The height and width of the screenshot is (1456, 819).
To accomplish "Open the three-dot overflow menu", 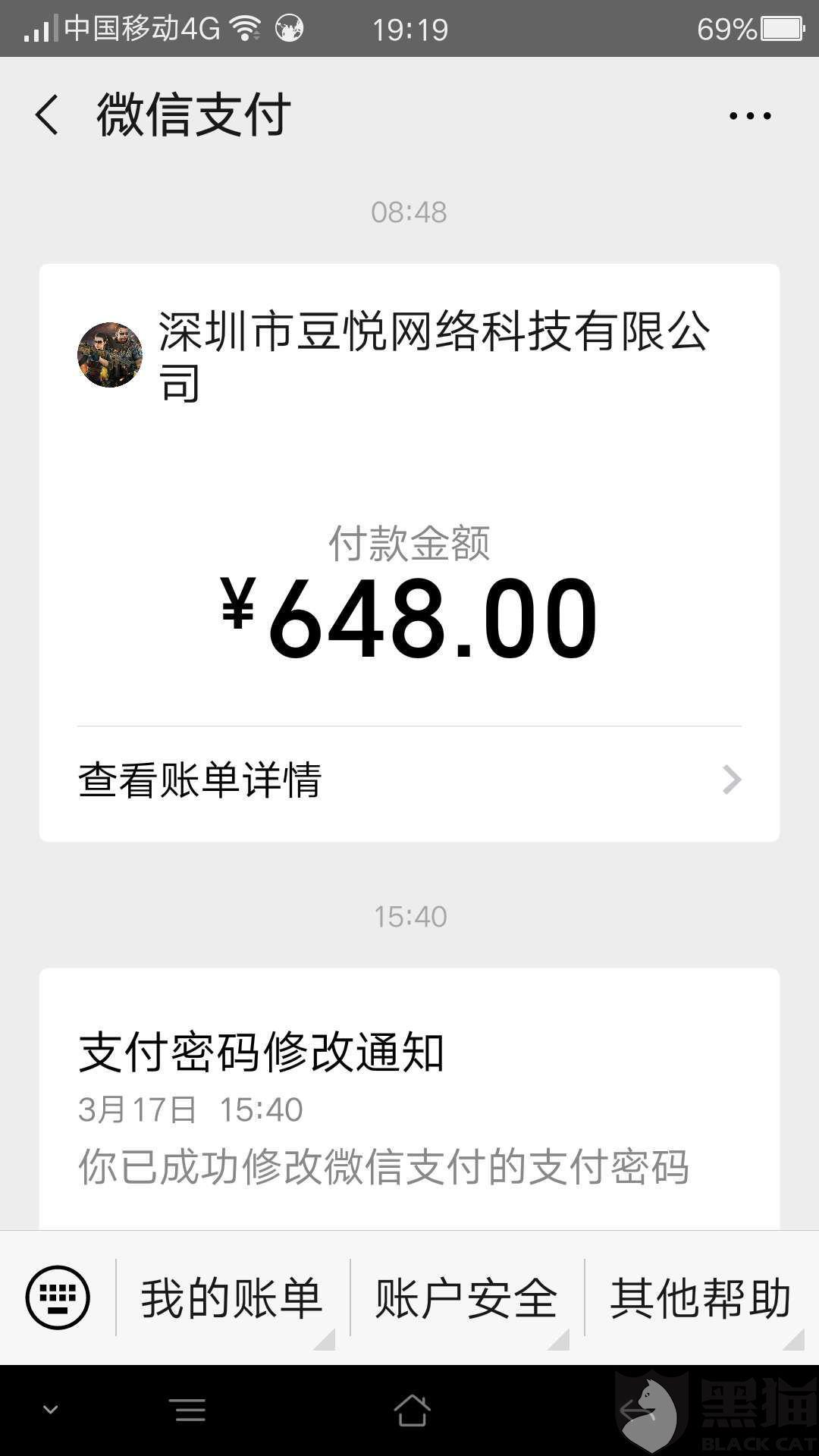I will pyautogui.click(x=749, y=116).
